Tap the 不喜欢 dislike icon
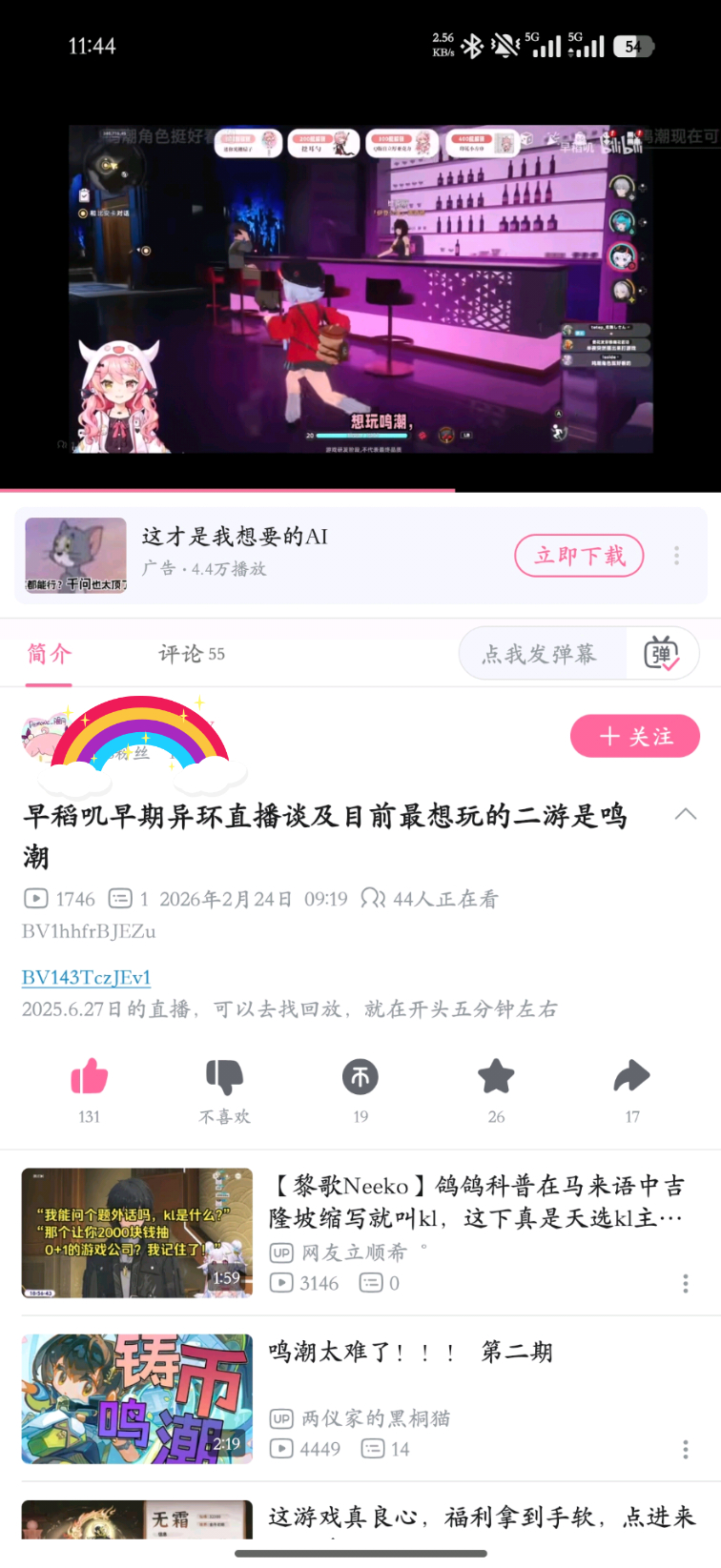The image size is (721, 1568). click(x=224, y=1078)
